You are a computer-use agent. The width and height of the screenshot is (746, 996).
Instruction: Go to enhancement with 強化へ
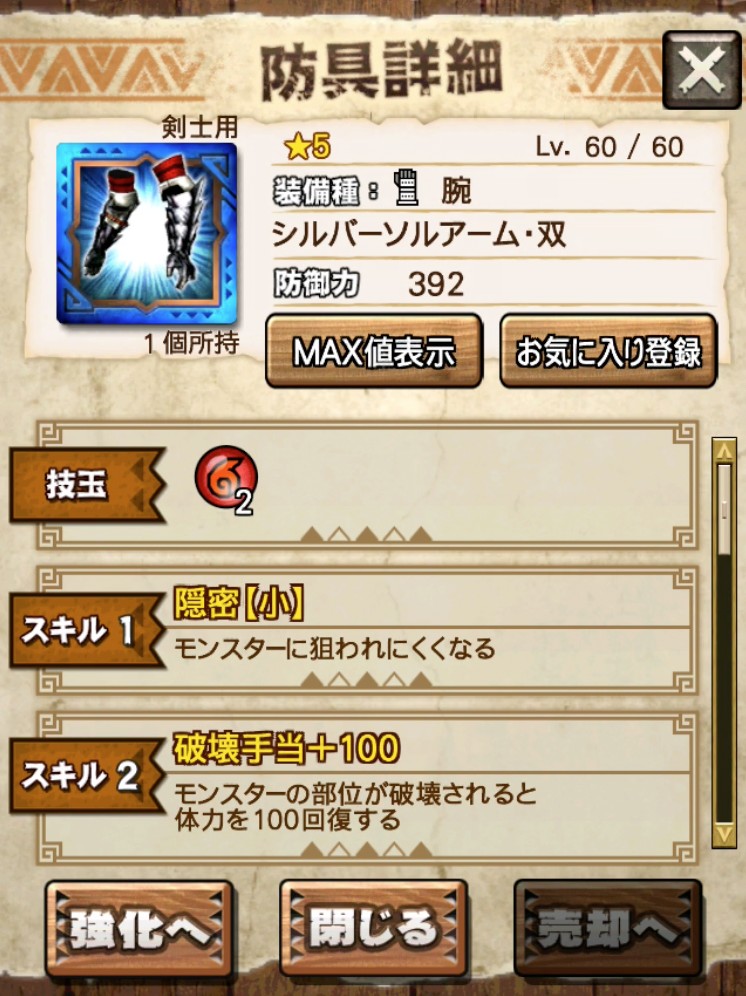(139, 929)
